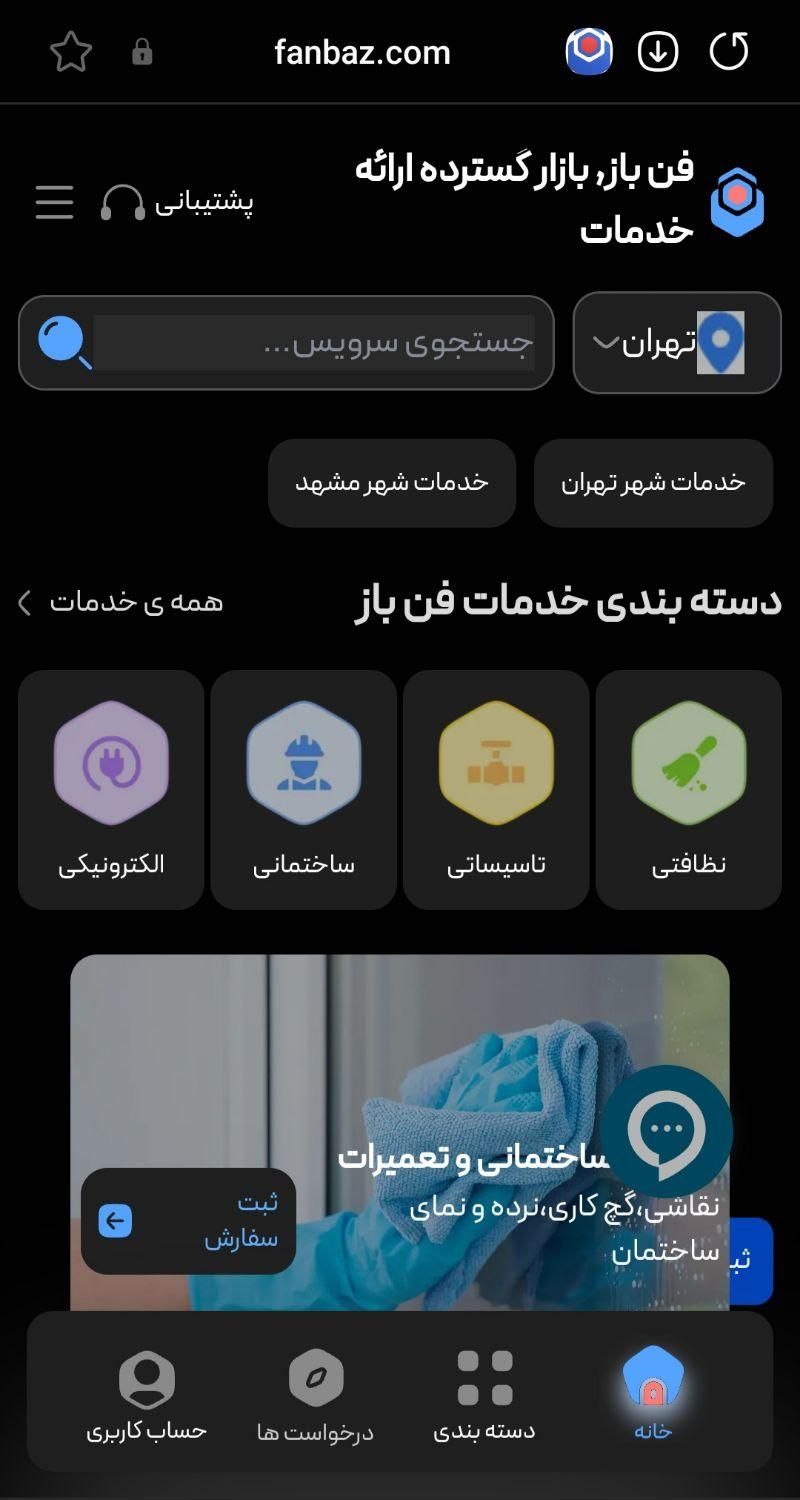Reload the fanbaz.com page
The height and width of the screenshot is (1500, 800).
point(728,52)
